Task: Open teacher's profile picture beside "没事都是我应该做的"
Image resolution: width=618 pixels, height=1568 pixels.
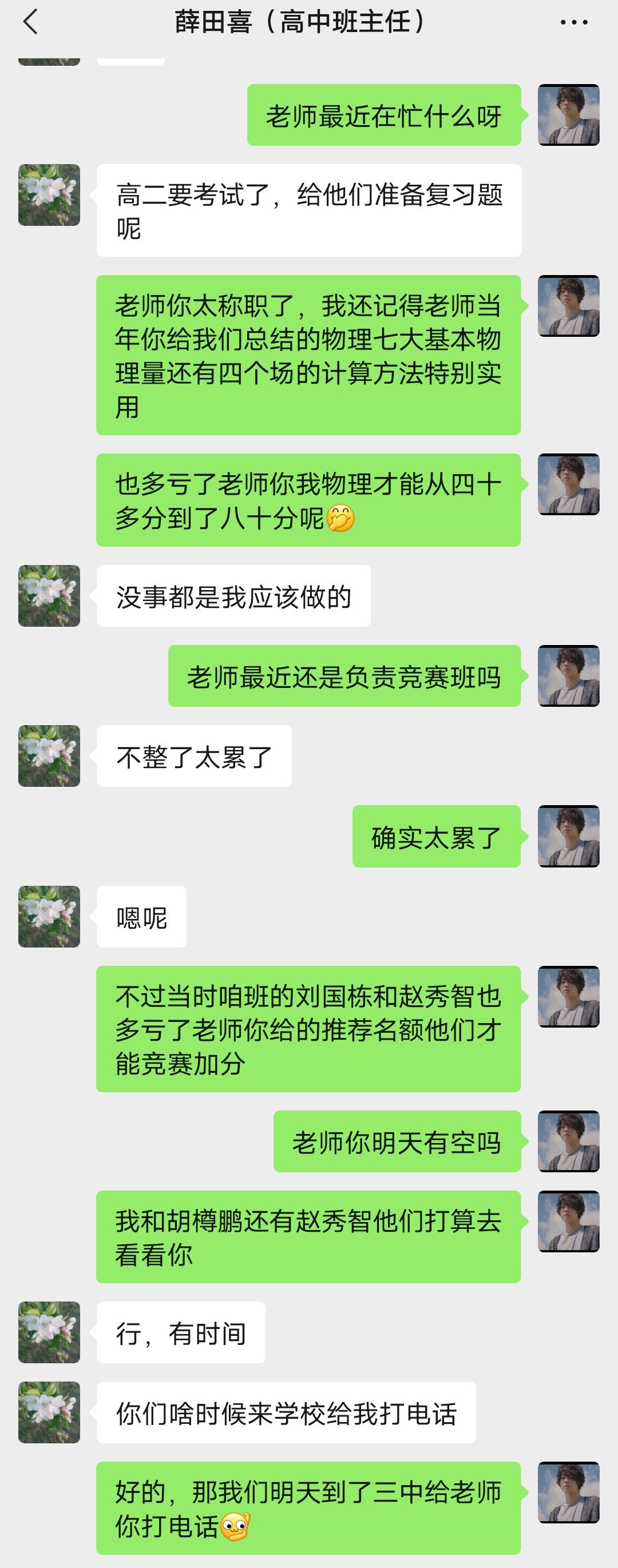Action: click(x=49, y=596)
